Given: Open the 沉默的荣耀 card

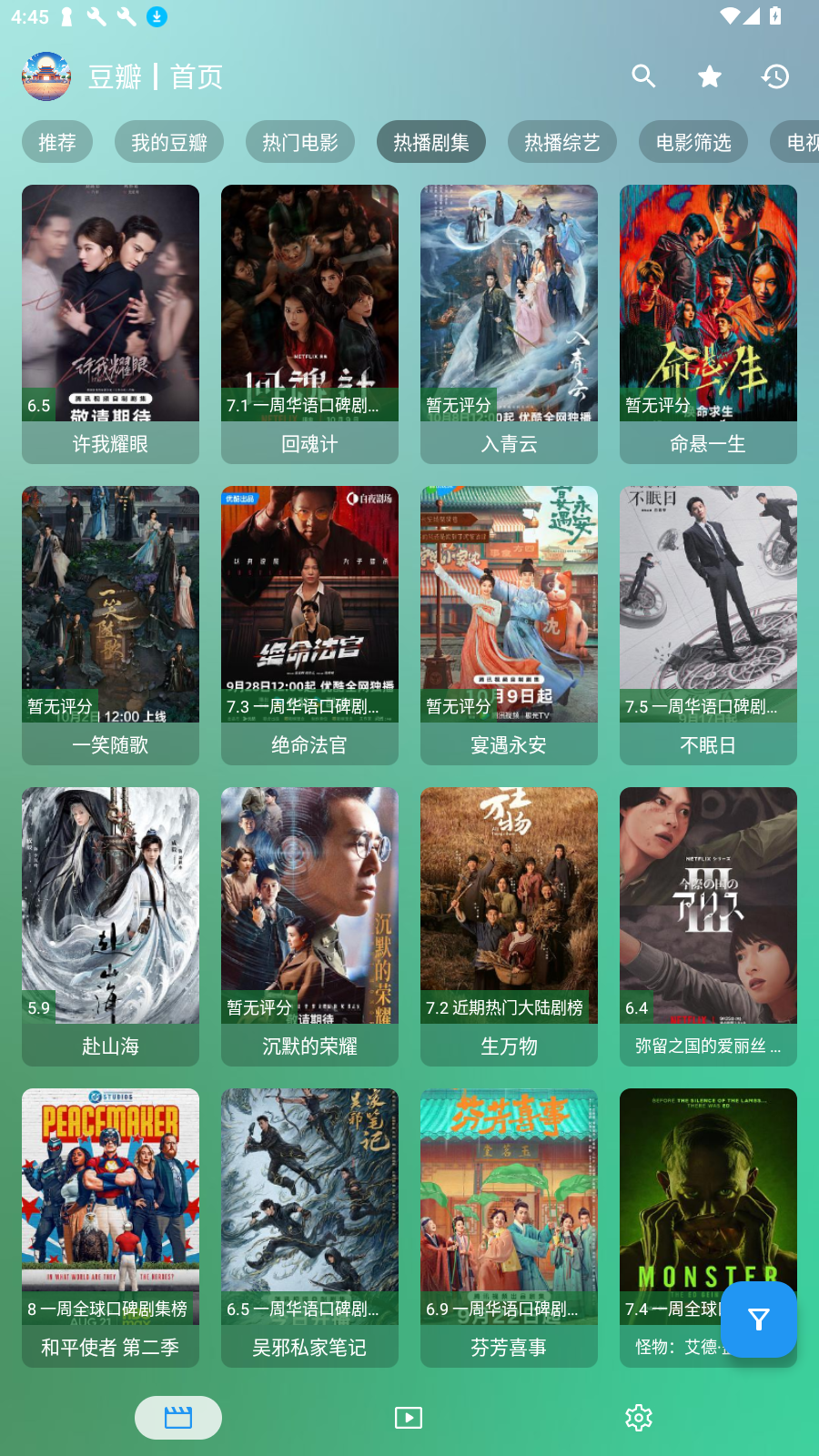Looking at the screenshot, I should coord(309,925).
